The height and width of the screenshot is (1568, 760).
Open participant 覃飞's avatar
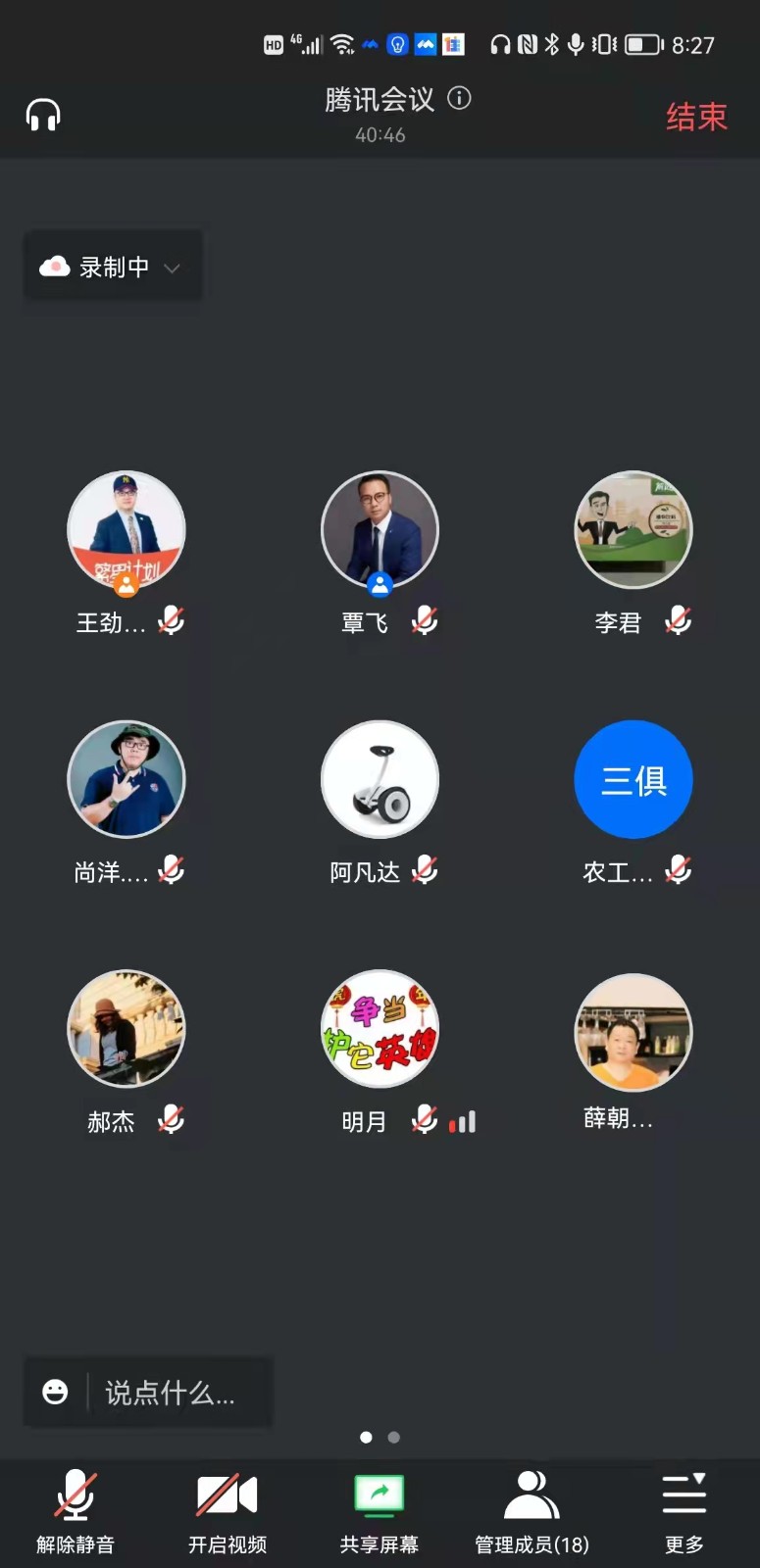tap(380, 530)
